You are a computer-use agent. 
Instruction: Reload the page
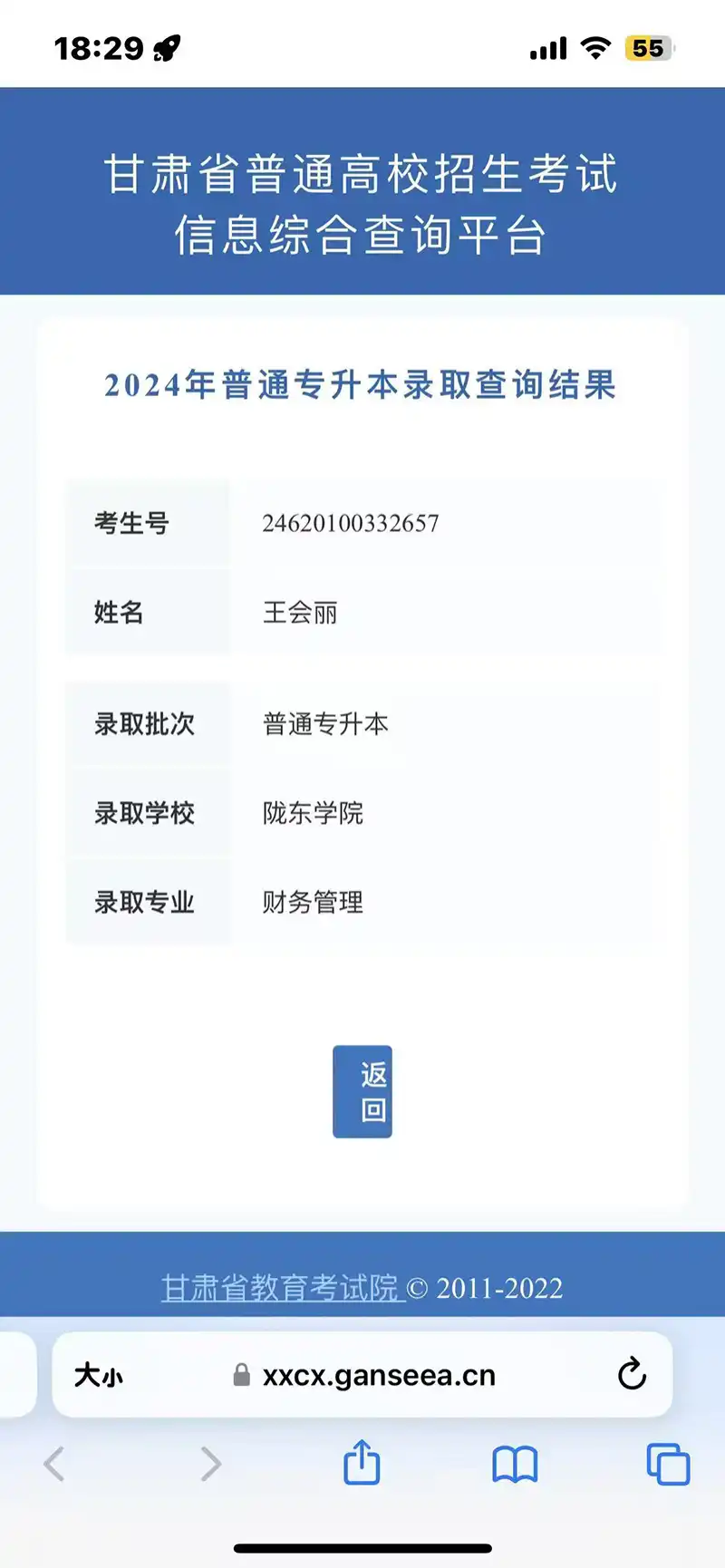pos(632,1375)
